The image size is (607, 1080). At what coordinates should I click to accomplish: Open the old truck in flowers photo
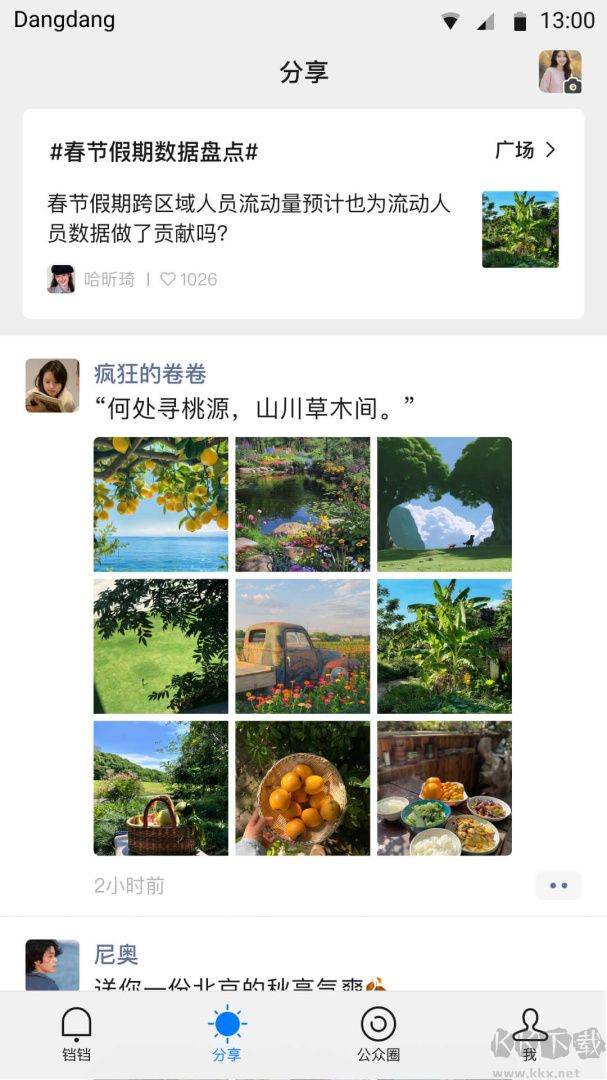[x=302, y=646]
